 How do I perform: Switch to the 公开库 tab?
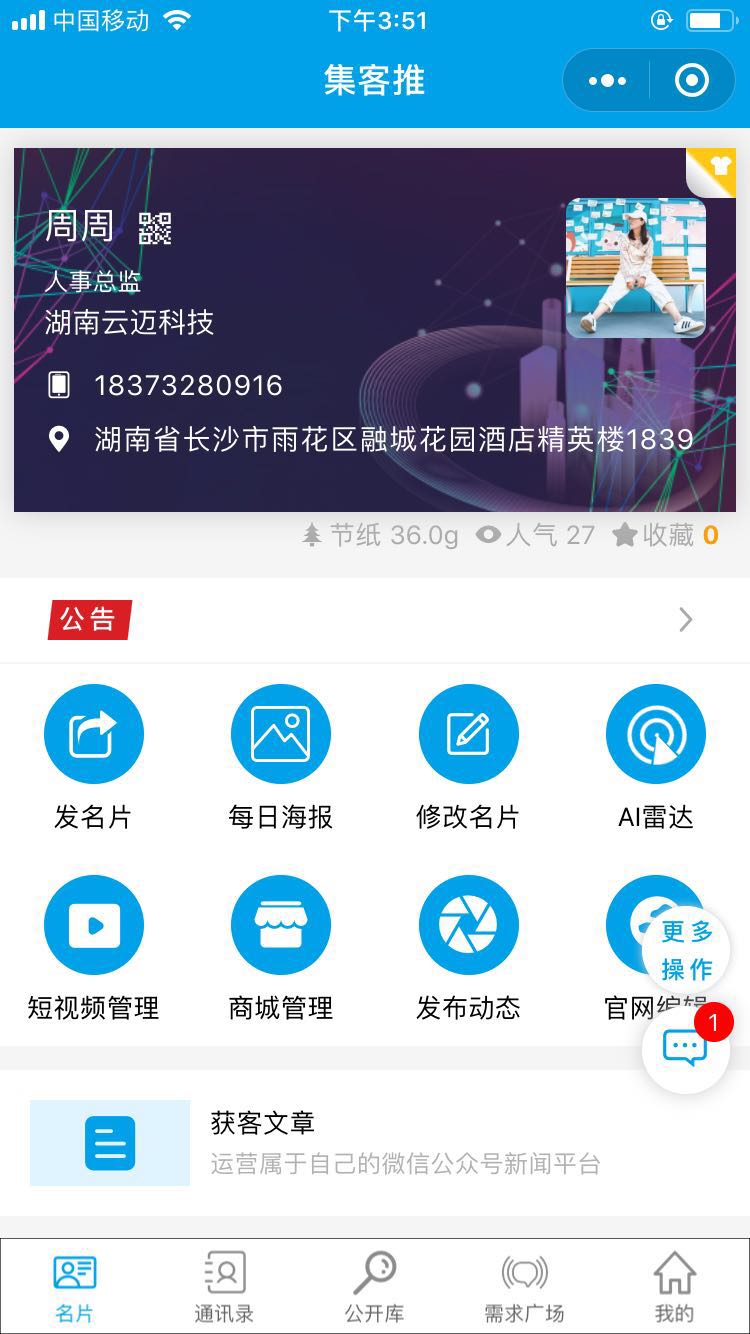point(375,1286)
